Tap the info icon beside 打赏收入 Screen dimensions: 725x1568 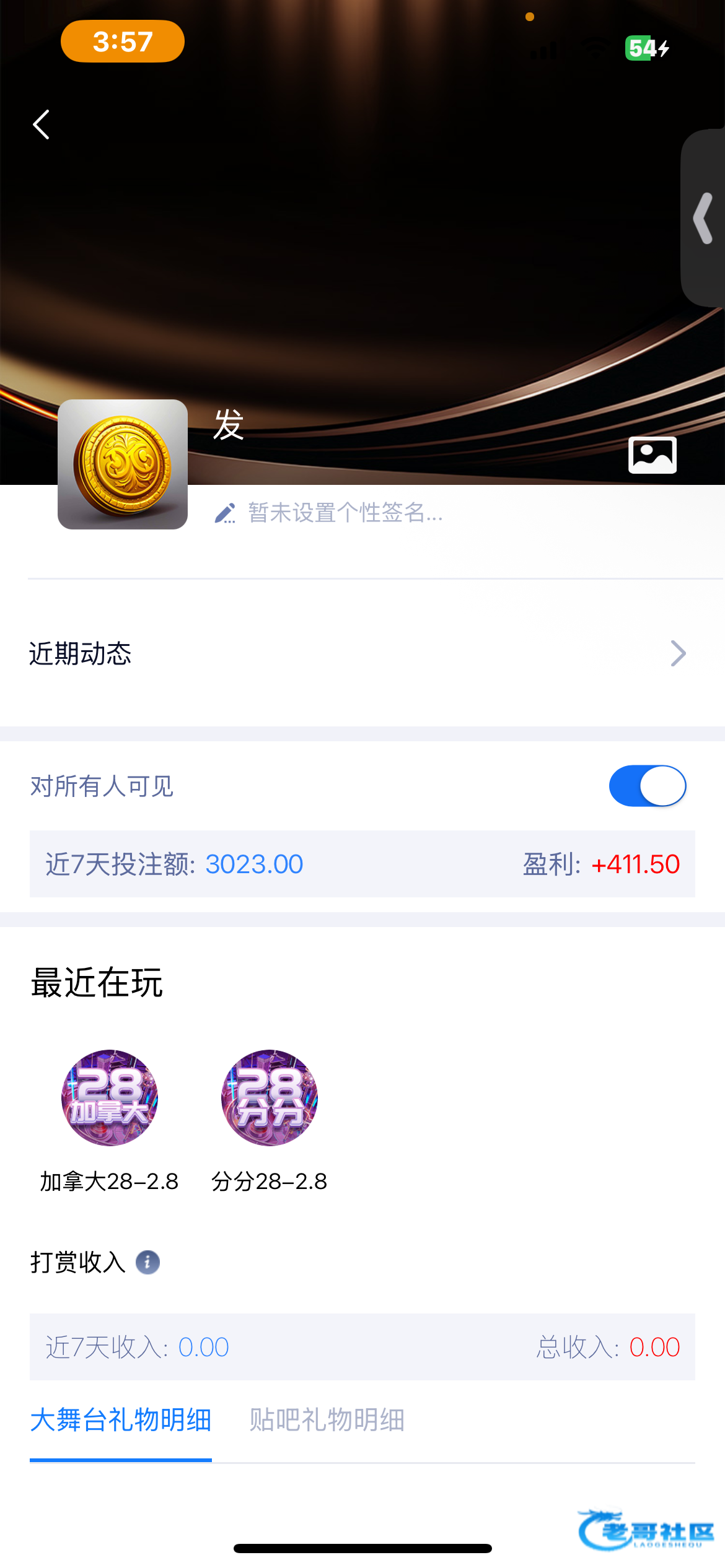coord(147,1261)
